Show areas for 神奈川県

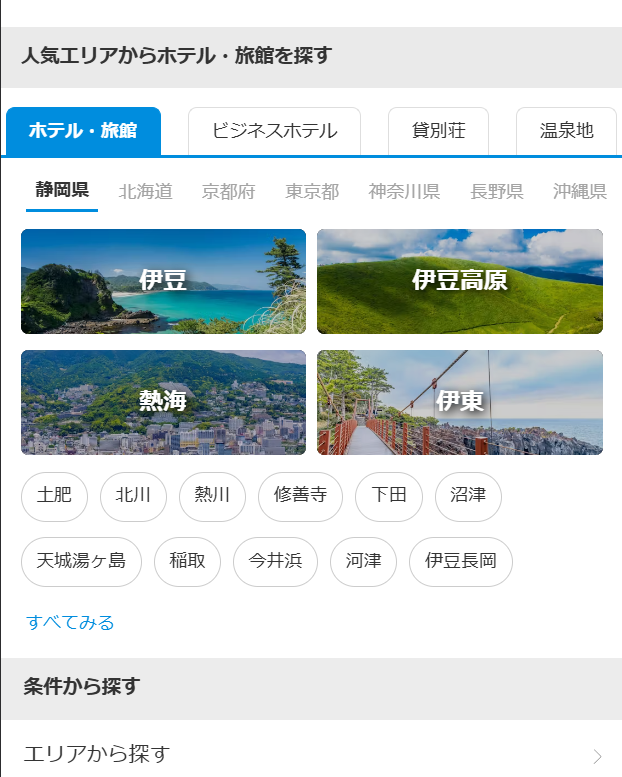pyautogui.click(x=404, y=191)
